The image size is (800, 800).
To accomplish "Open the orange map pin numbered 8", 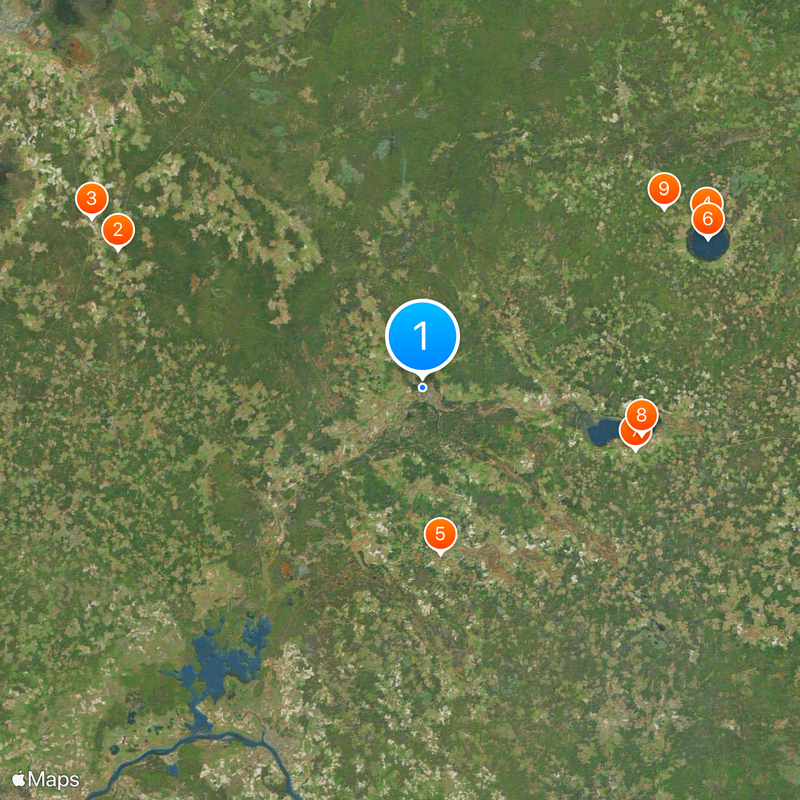I will 642,414.
